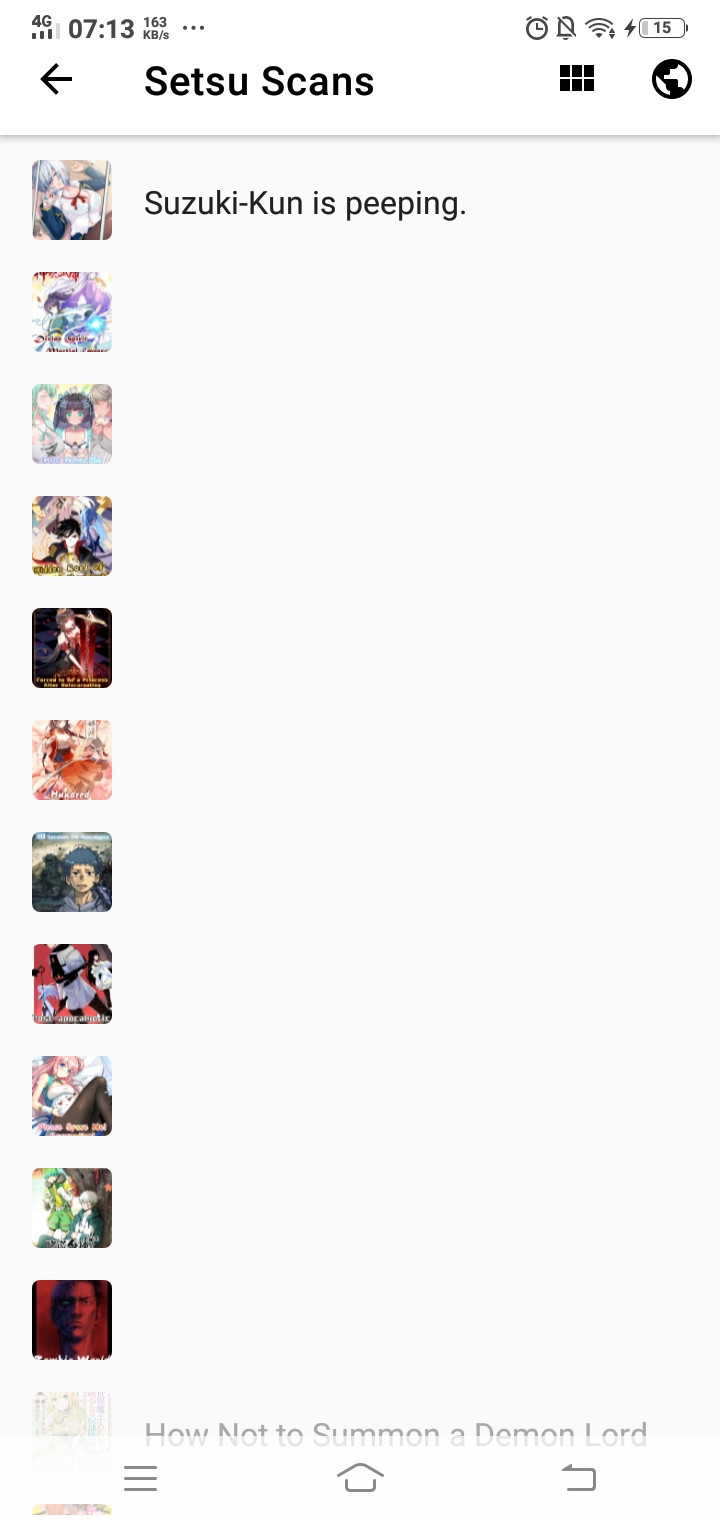This screenshot has width=720, height=1520.
Task: Switch to grid view layout
Action: [x=577, y=79]
